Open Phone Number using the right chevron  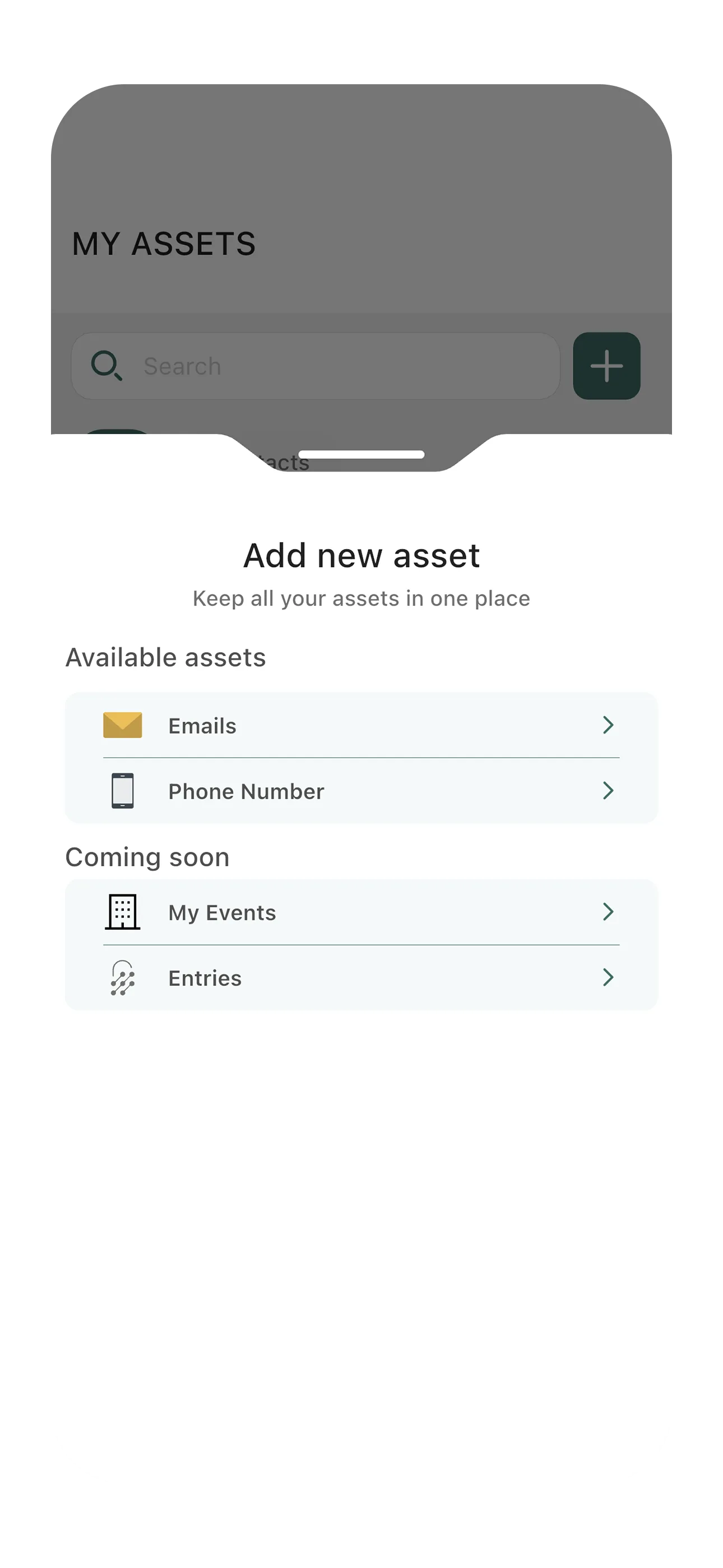click(x=609, y=791)
